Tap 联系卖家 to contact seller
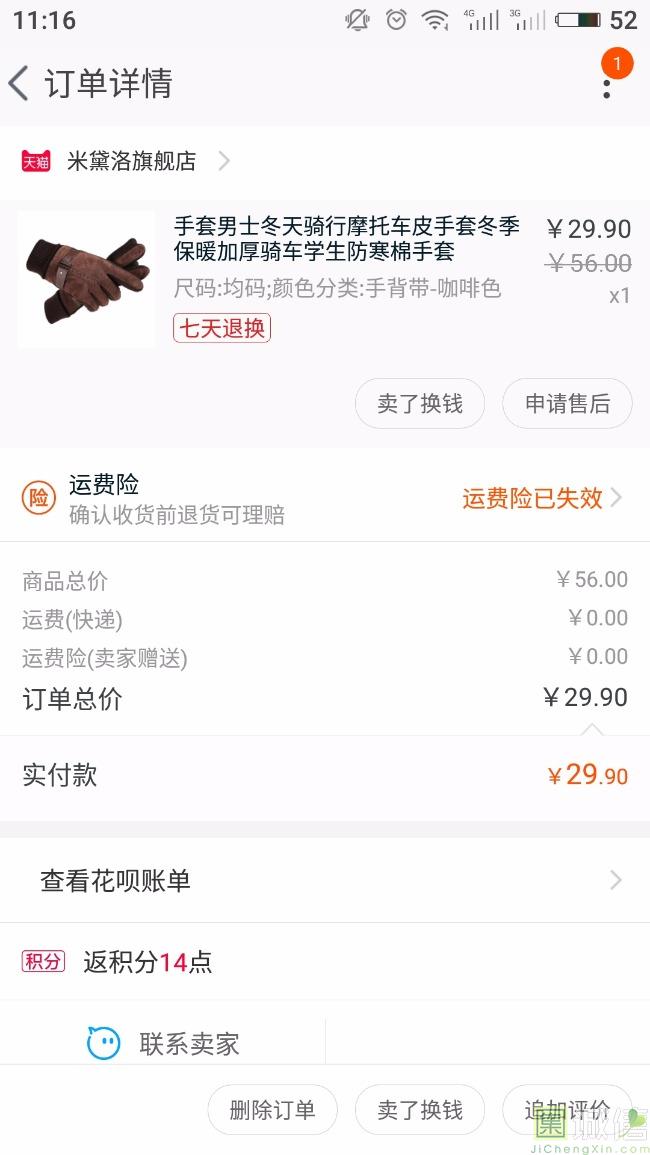 (x=165, y=1044)
